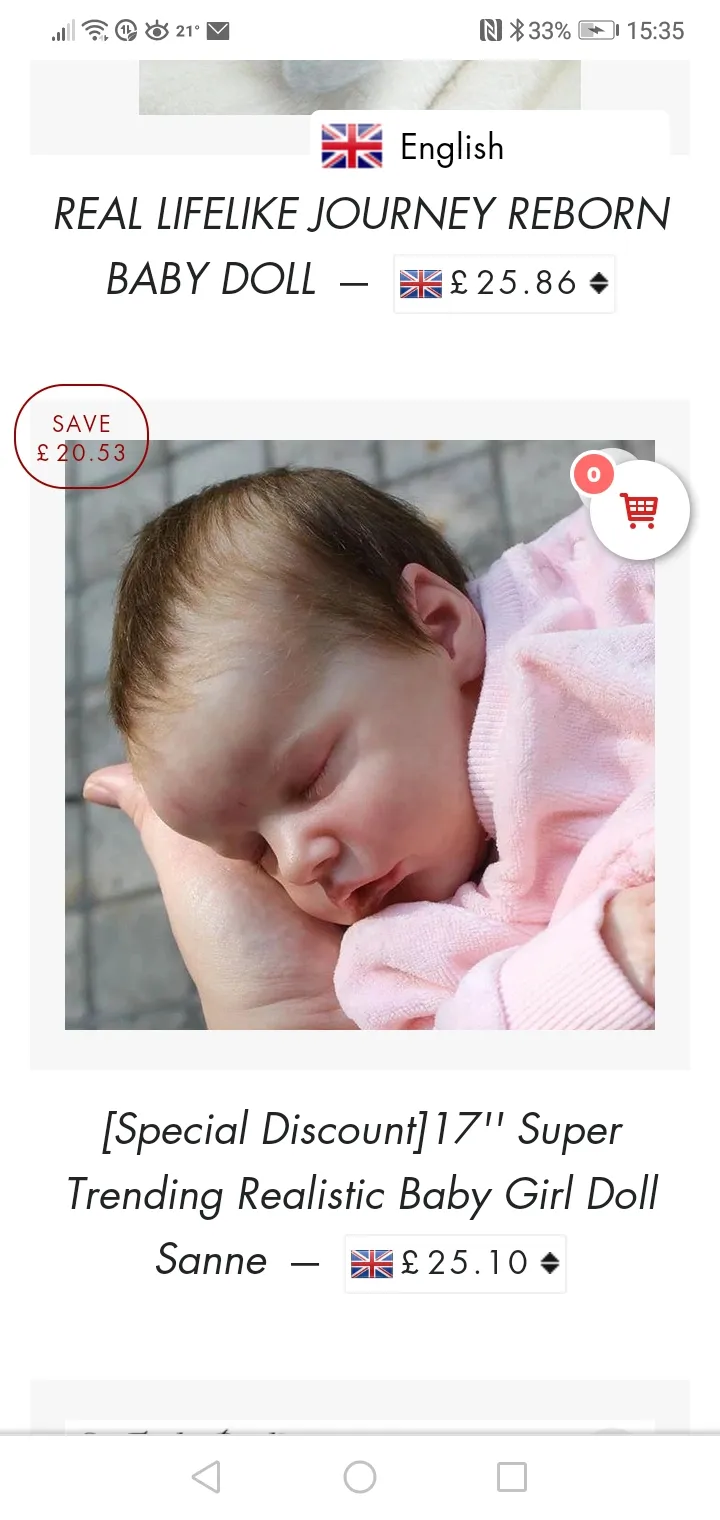Change currency next to £25.86 price
This screenshot has height=1520, width=720.
click(504, 283)
